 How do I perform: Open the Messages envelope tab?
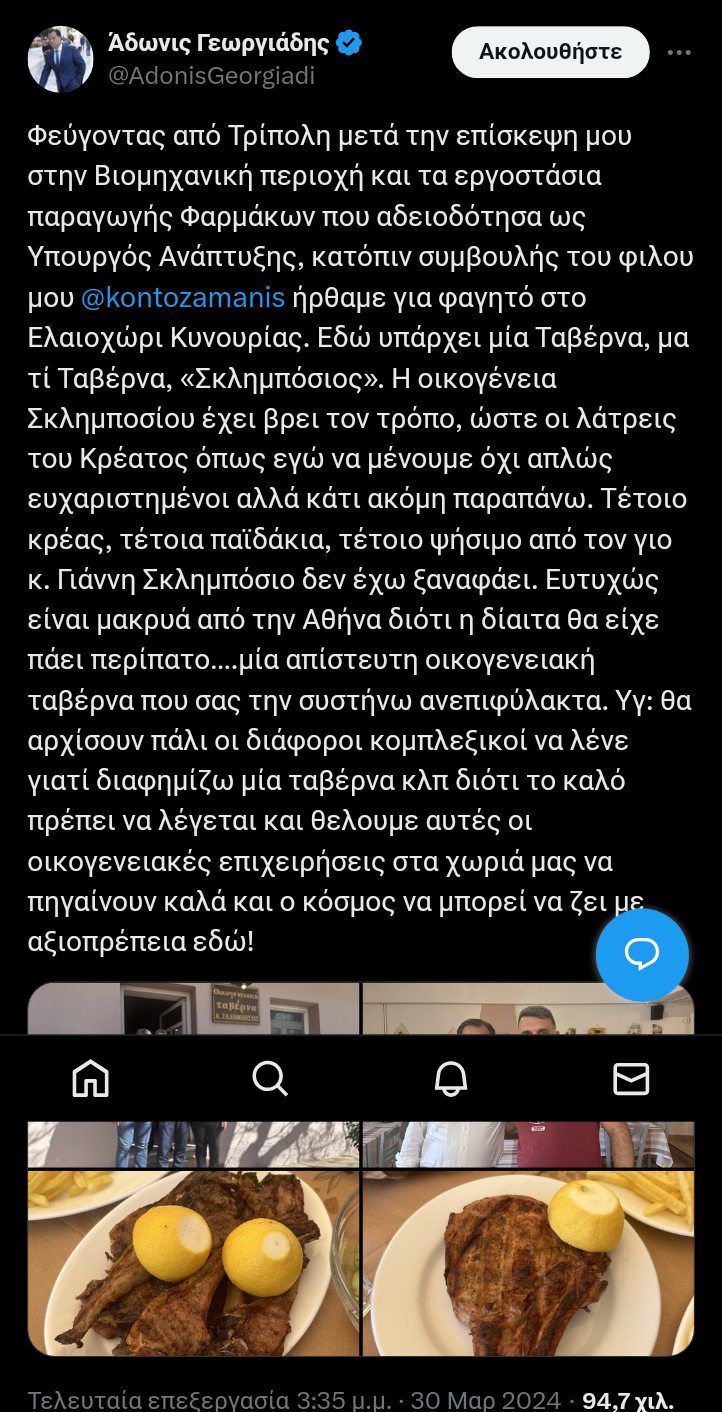631,1078
